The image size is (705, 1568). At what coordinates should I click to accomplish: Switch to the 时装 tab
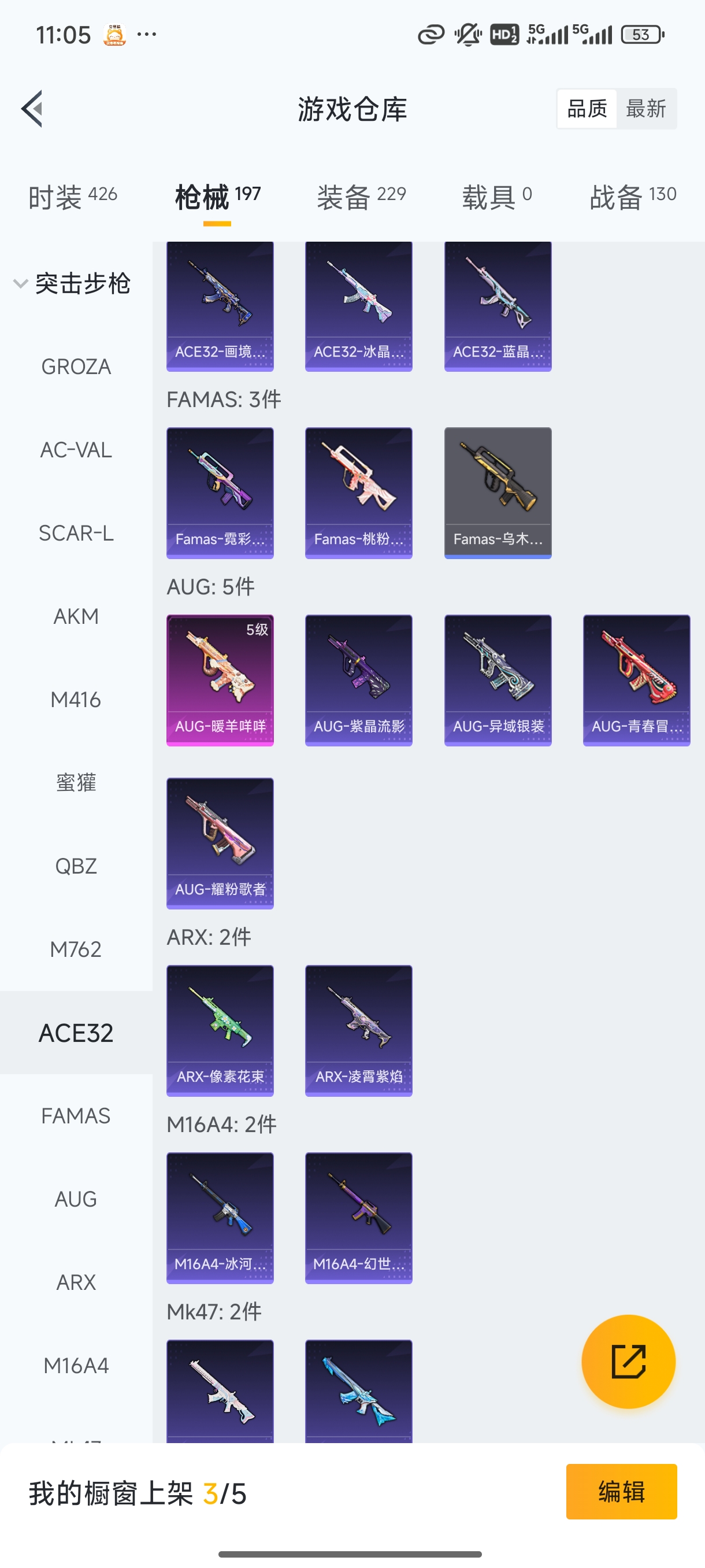[72, 197]
